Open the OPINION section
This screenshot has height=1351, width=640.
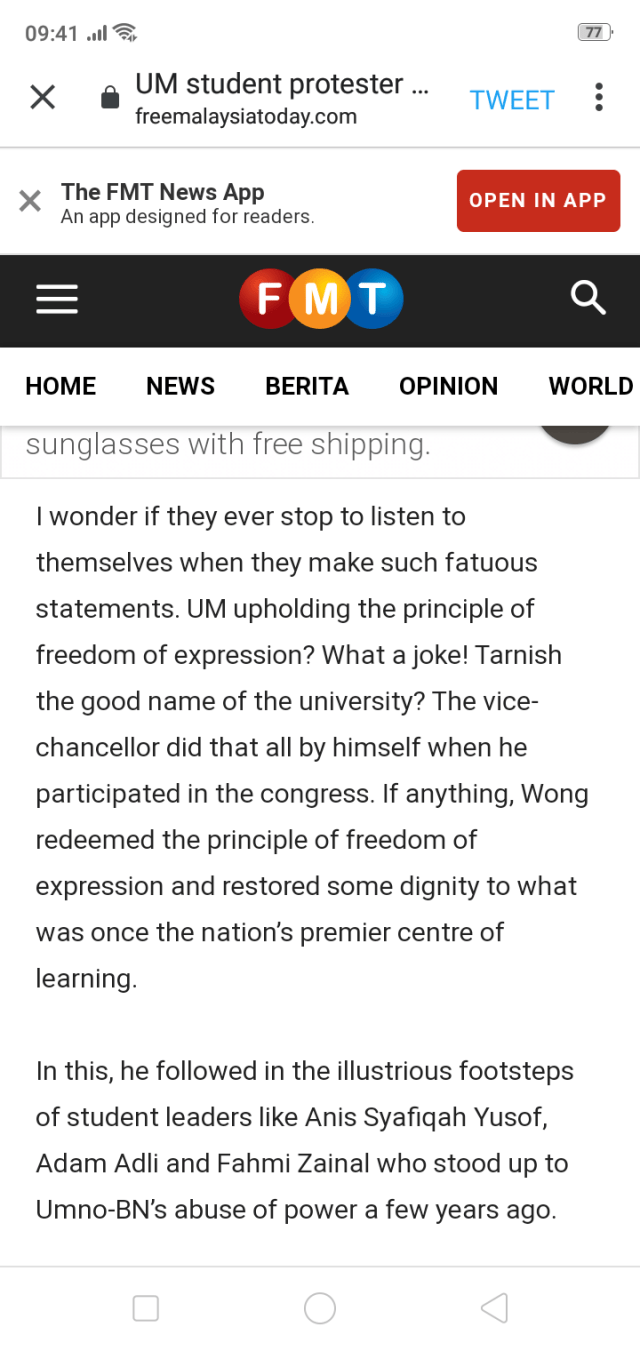tap(448, 386)
